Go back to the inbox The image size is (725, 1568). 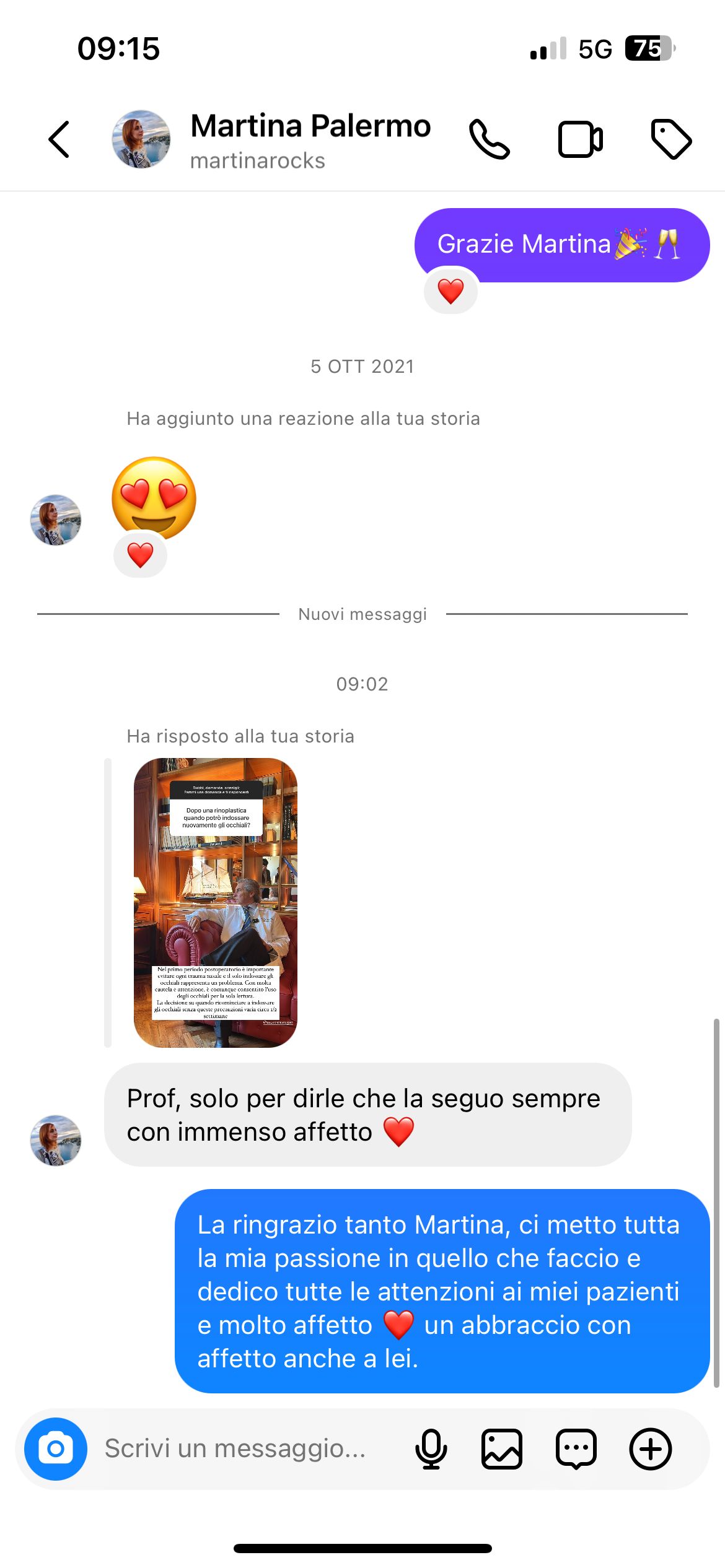click(59, 139)
